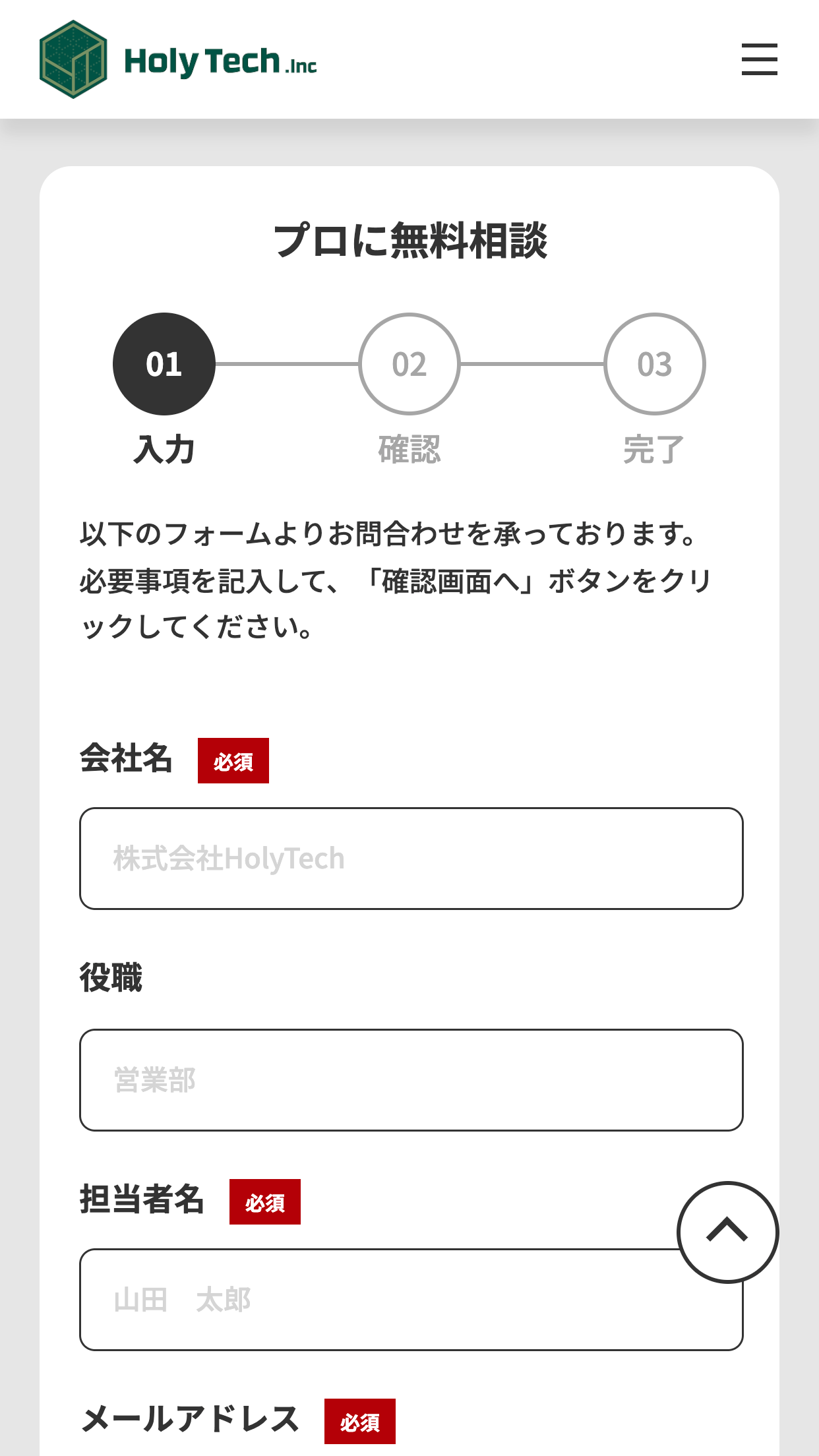Viewport: 819px width, 1456px height.
Task: Select the 役職 position input field
Action: 411,1080
